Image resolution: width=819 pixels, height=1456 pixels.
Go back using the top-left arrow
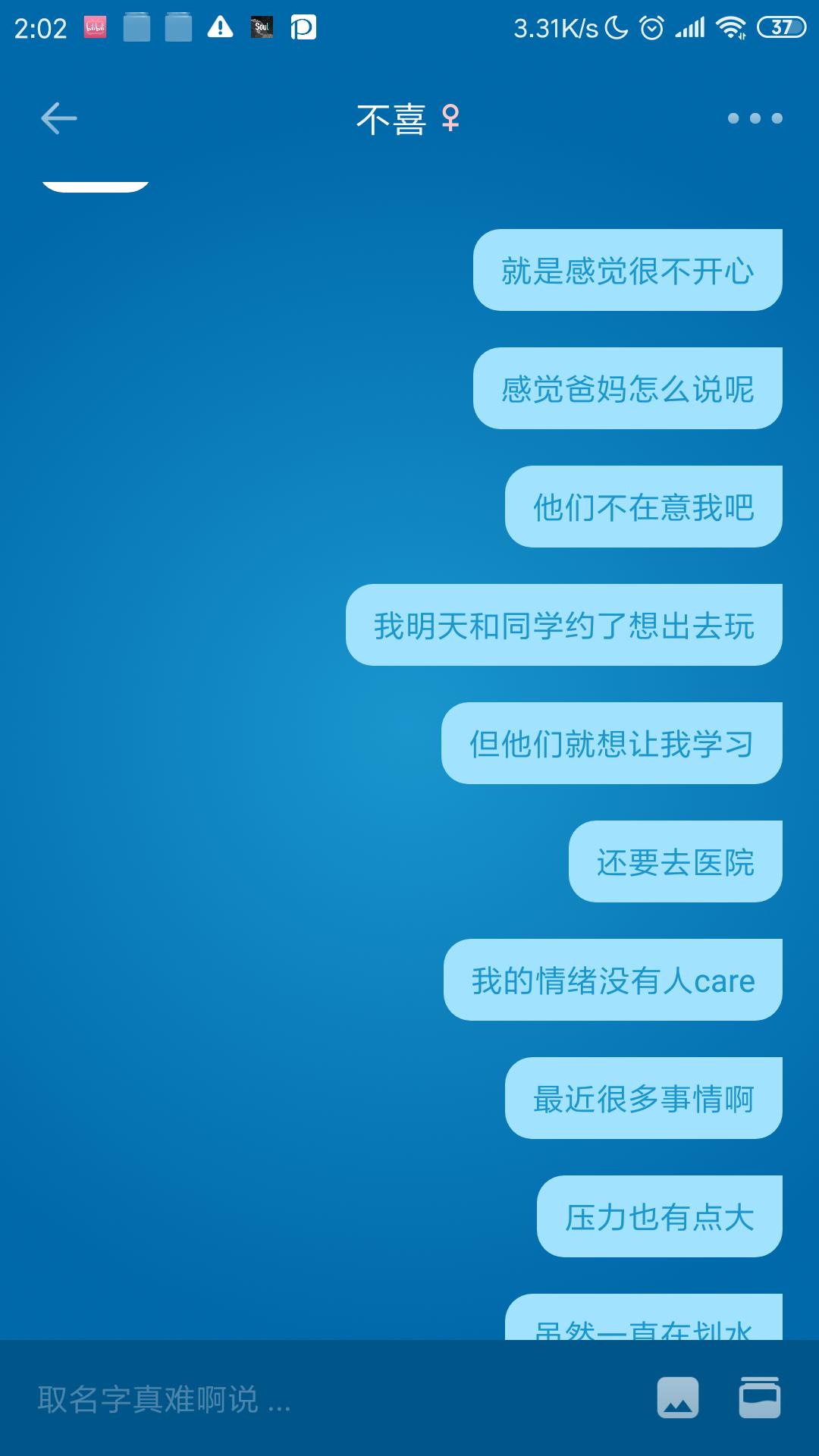[58, 118]
